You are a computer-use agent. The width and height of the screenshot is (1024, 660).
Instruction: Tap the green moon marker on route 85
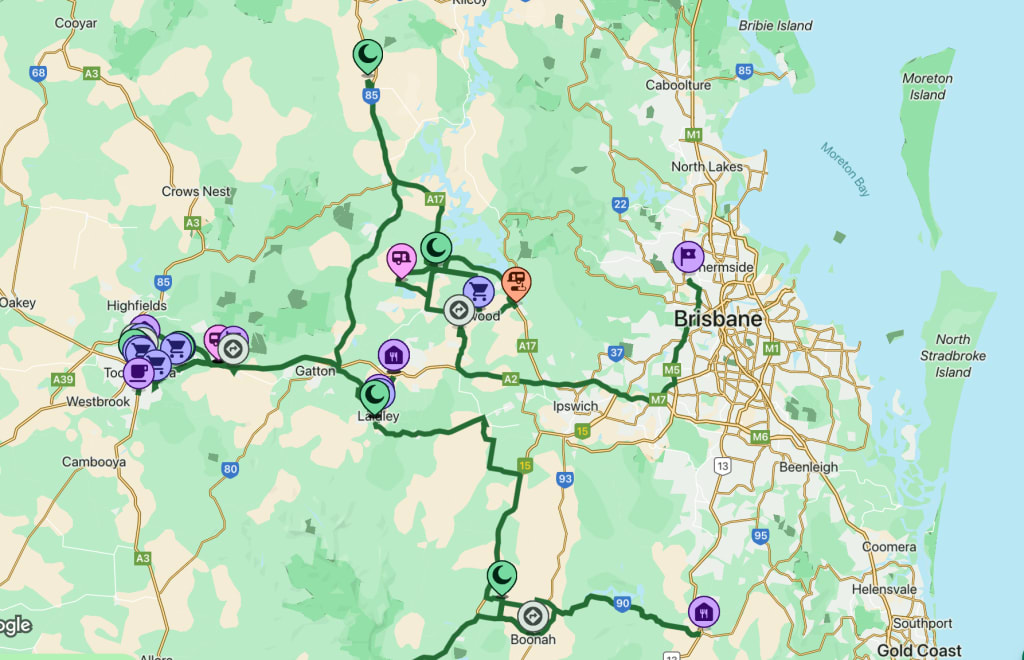(369, 55)
